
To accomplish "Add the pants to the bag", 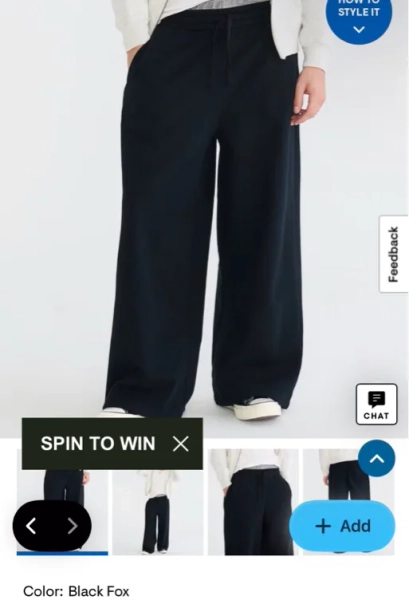I will coord(342,526).
